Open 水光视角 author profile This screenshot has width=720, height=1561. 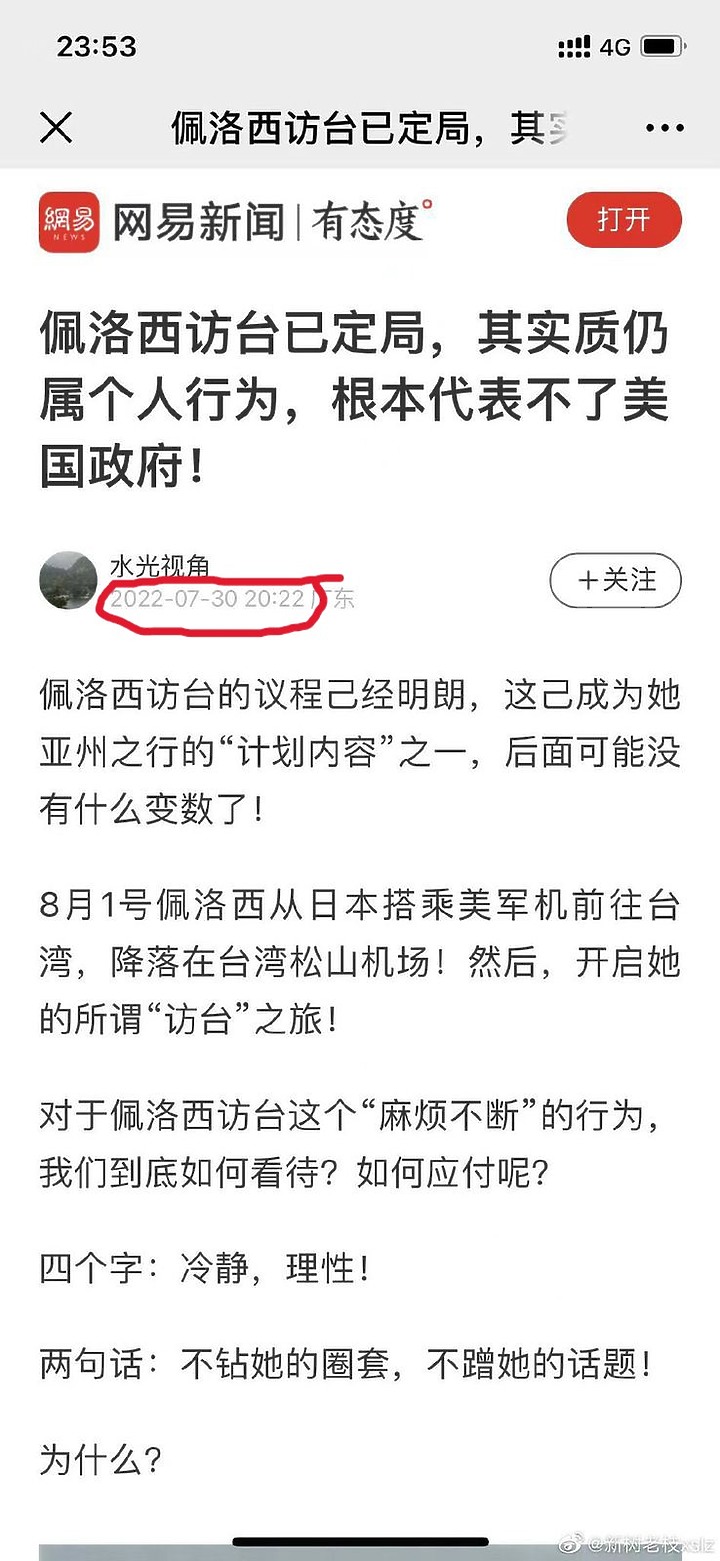(159, 567)
